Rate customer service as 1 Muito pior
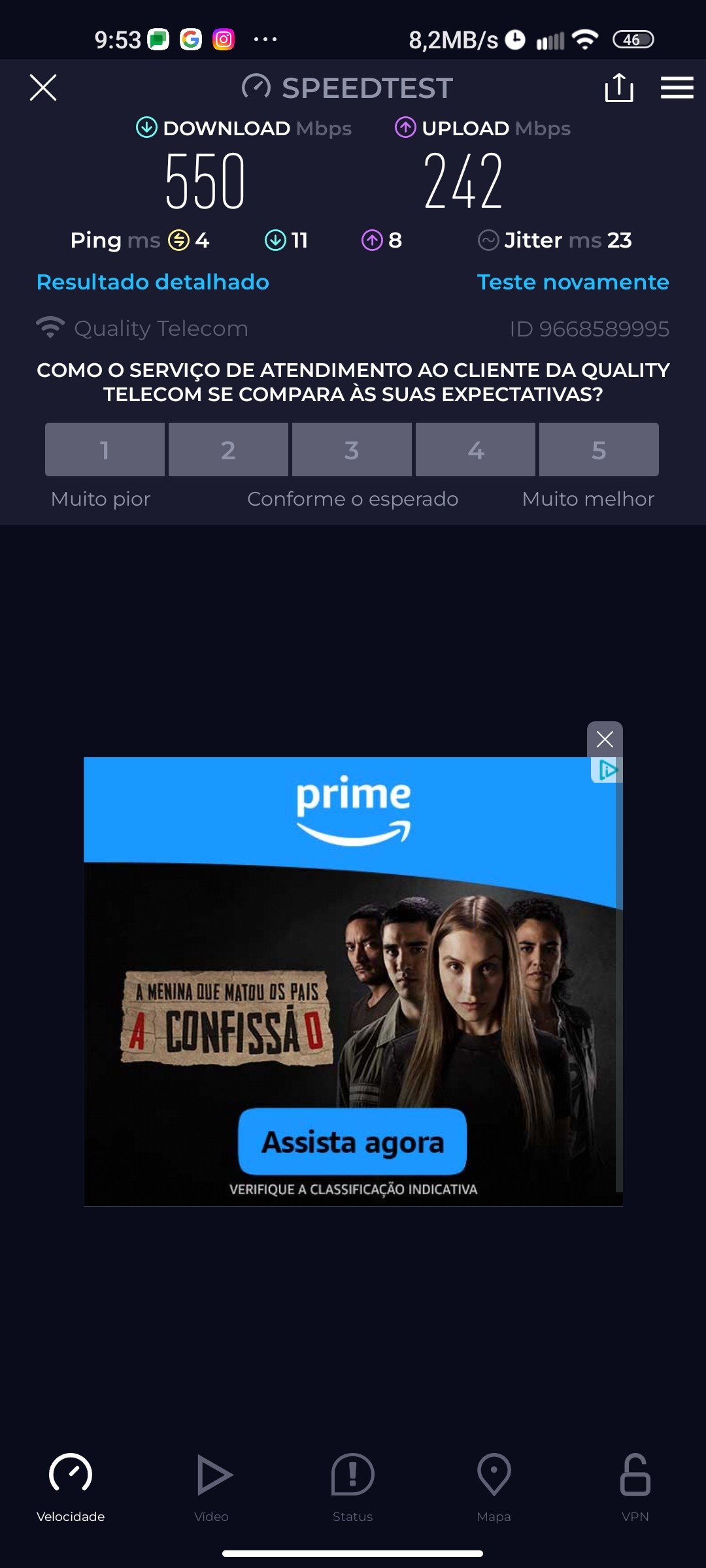 coord(105,449)
